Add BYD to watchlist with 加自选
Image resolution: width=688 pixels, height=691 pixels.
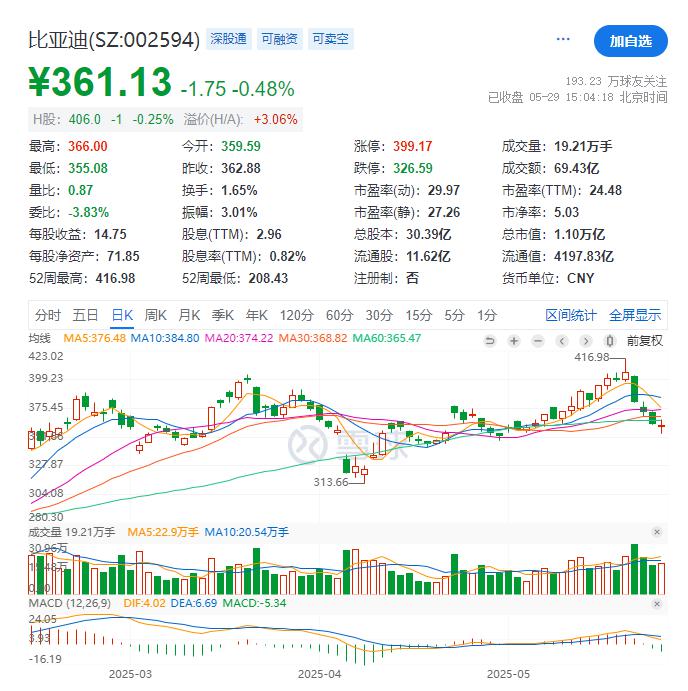coord(630,41)
